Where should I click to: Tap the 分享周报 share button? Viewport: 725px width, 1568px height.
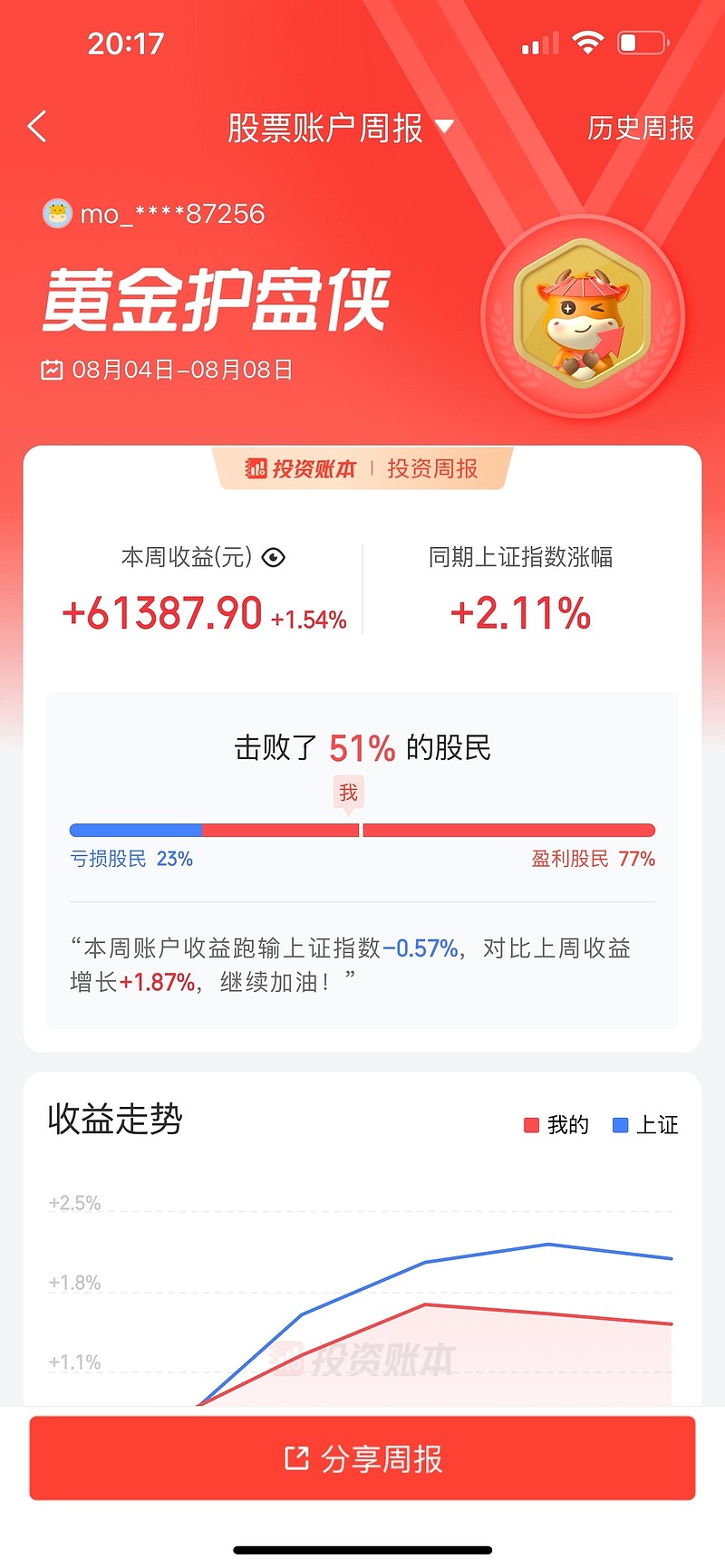pos(362,1458)
